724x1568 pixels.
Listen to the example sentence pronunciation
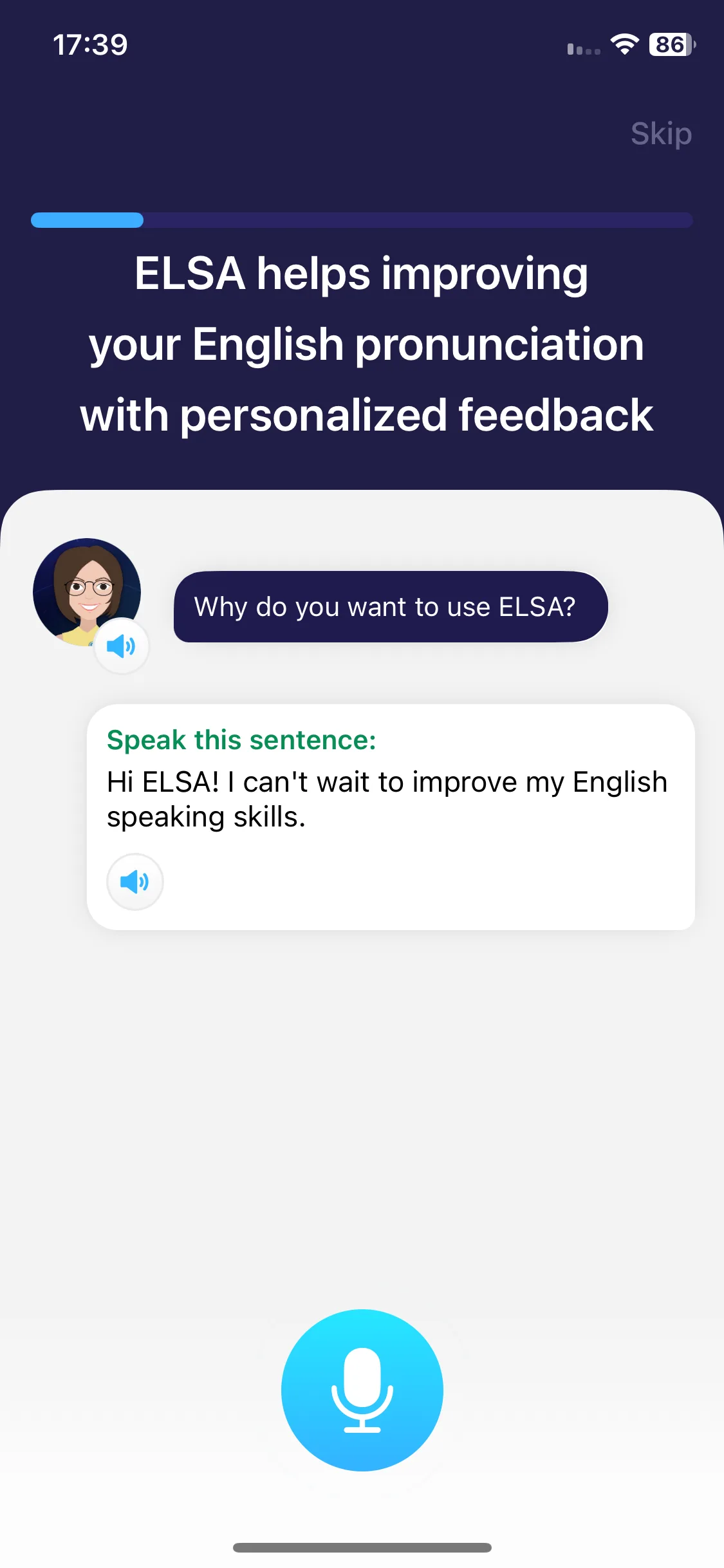pos(135,881)
